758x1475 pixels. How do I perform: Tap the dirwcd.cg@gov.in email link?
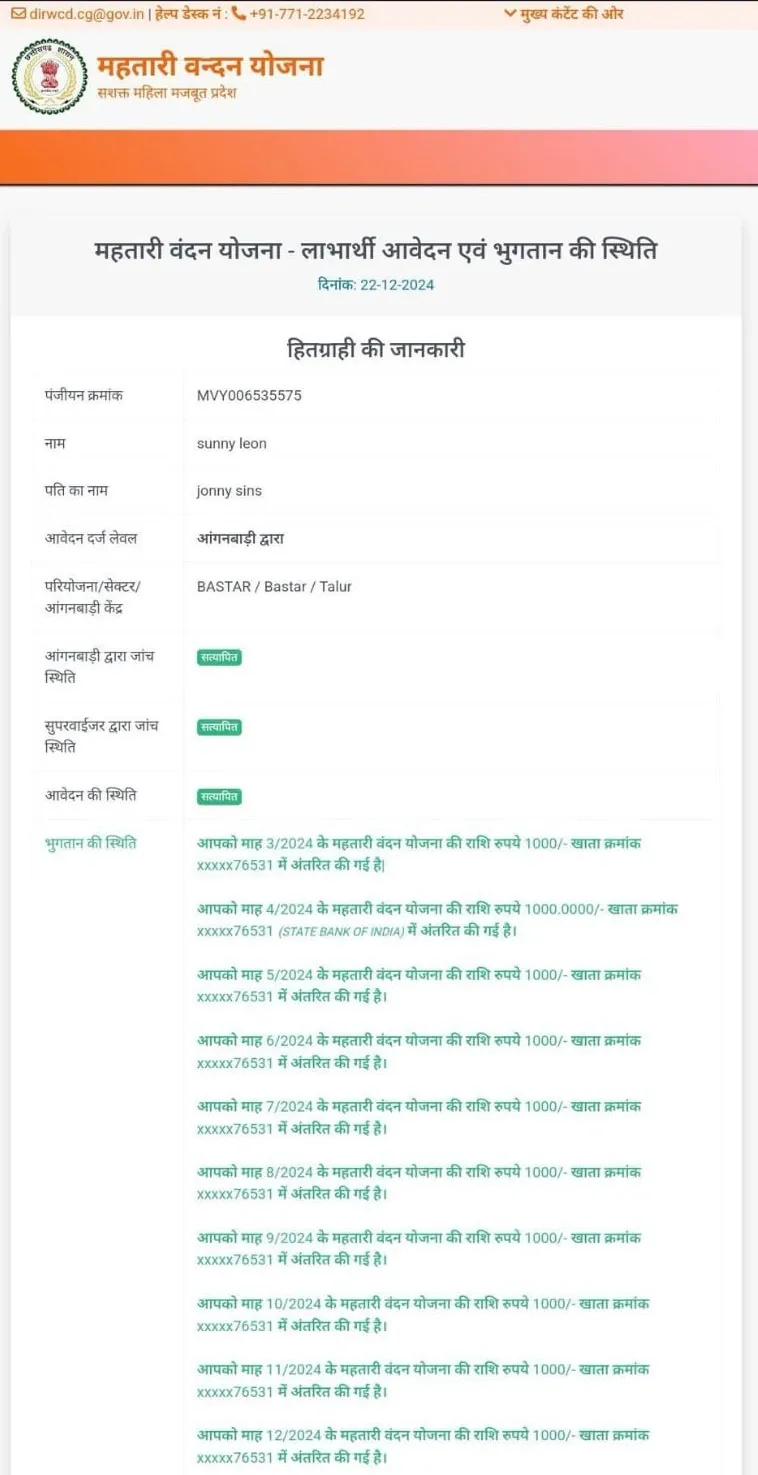pyautogui.click(x=78, y=14)
